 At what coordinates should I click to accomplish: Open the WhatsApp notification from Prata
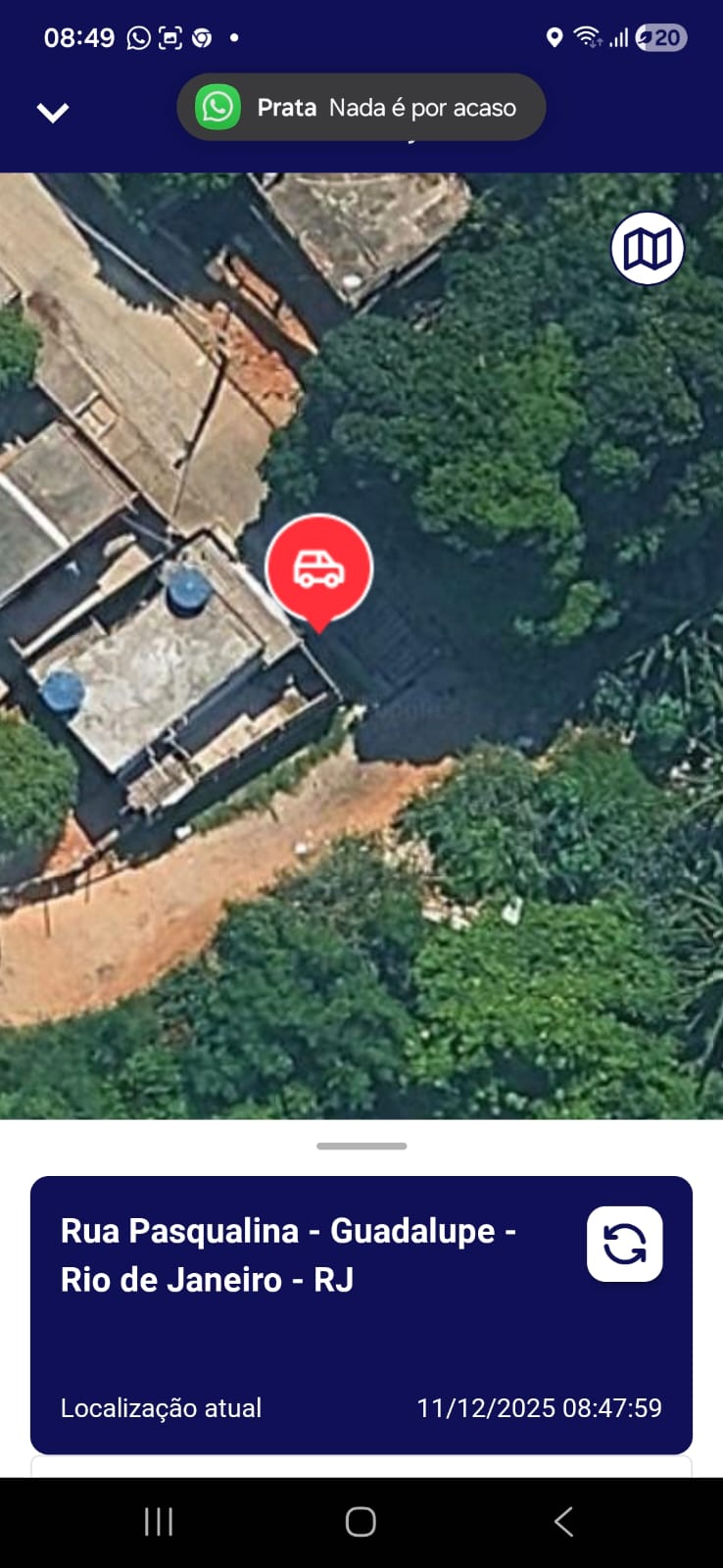(361, 107)
